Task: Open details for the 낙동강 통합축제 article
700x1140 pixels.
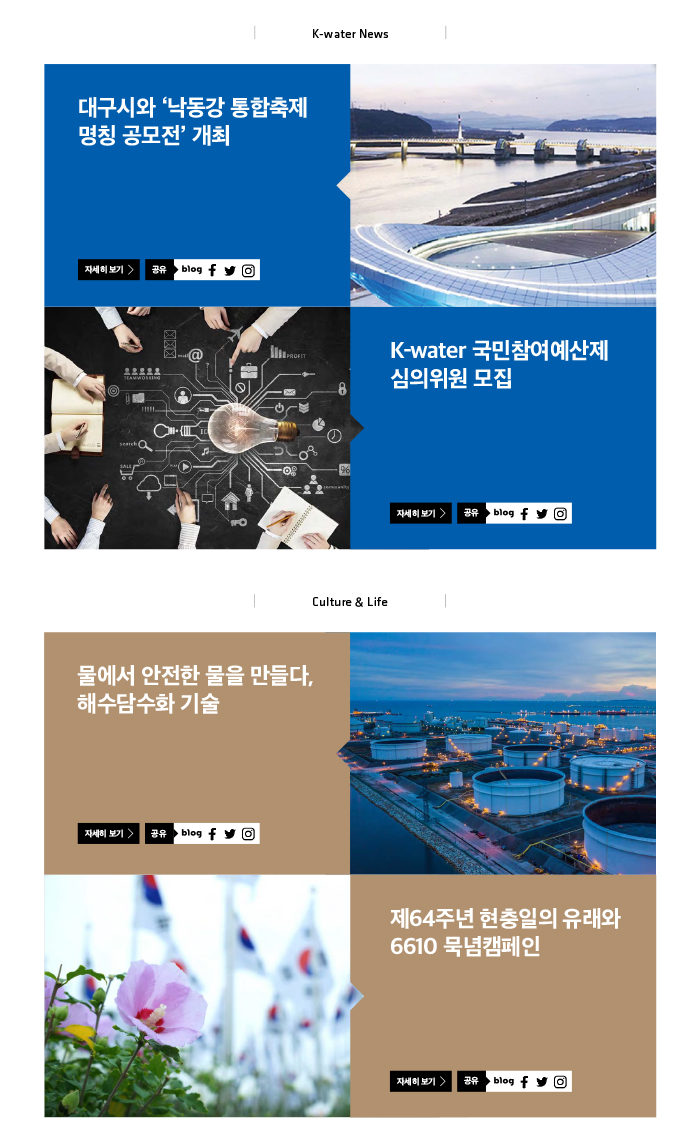Action: 108,270
